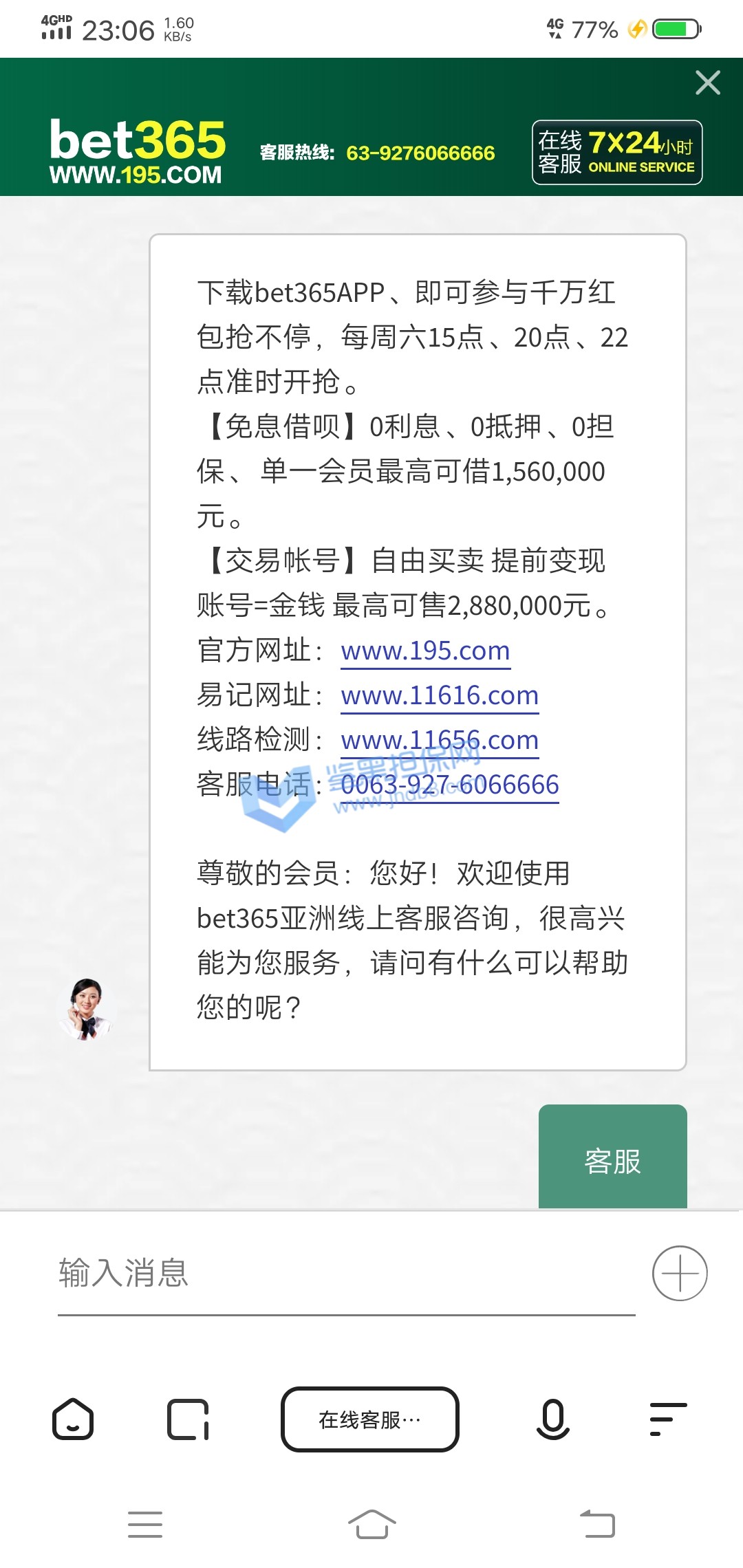Go to browser home page
Viewport: 743px width, 1568px height.
tap(73, 1419)
